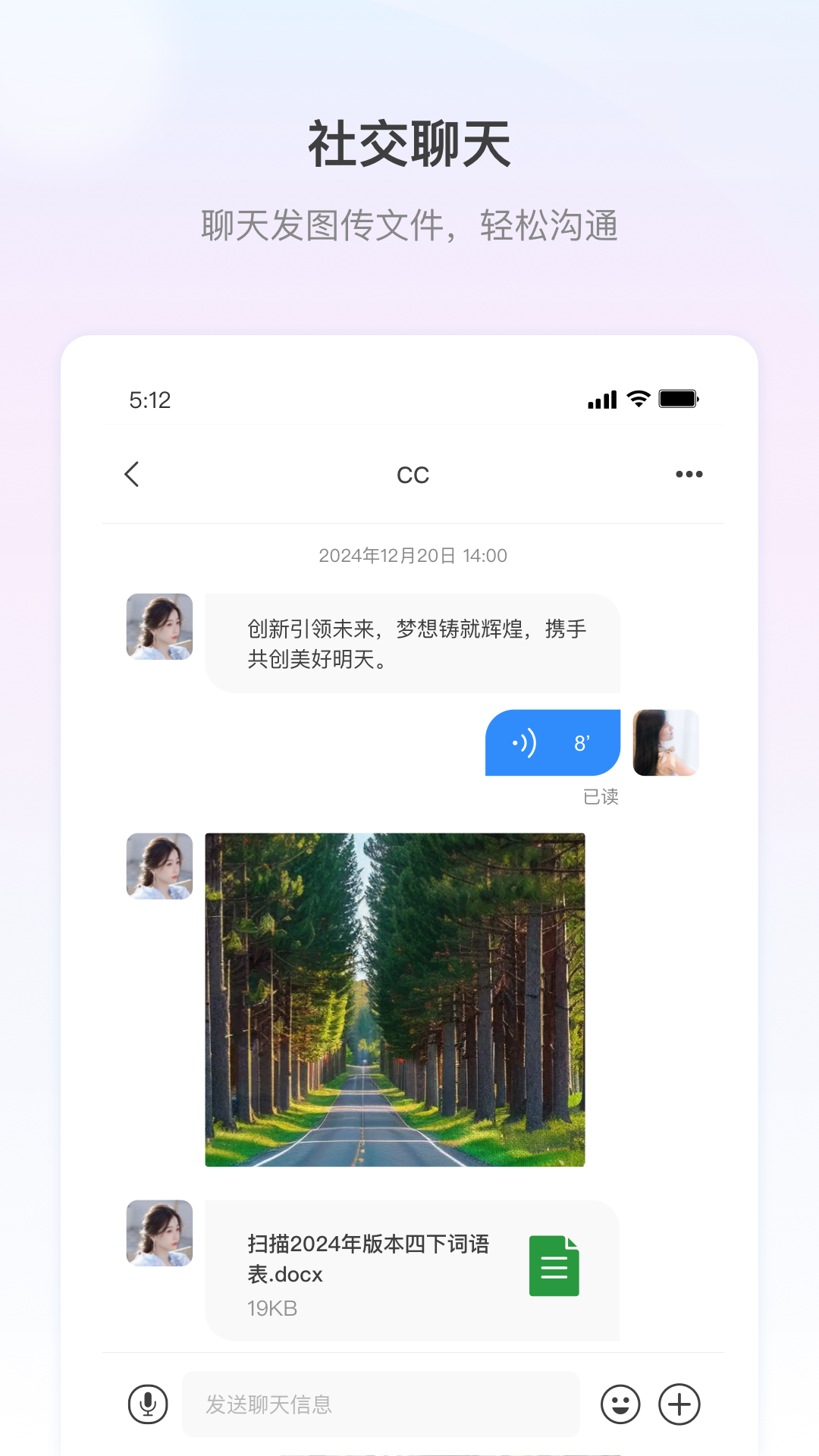Screen dimensions: 819x1456
Task: Tap CC's profile avatar picture
Action: point(158,627)
